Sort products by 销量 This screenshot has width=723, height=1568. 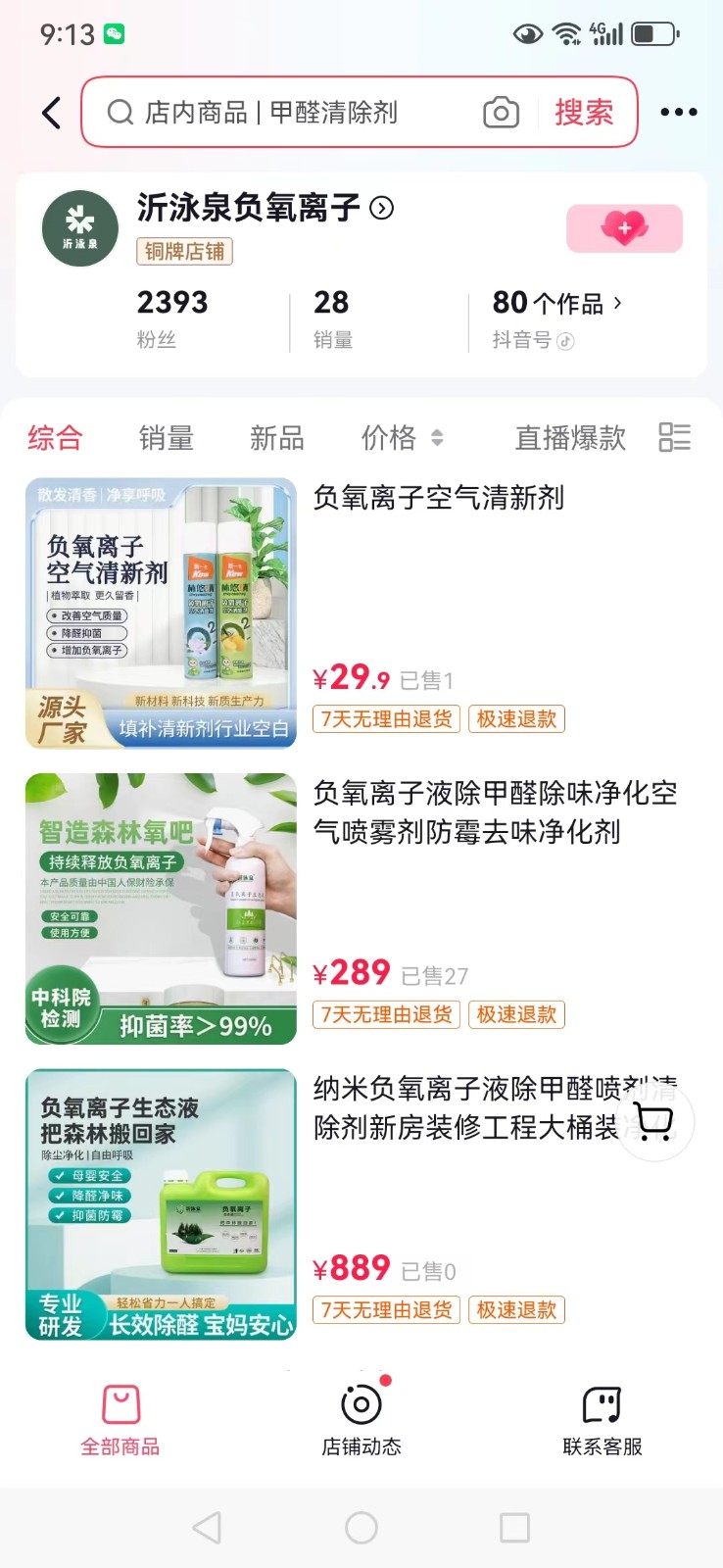(166, 437)
